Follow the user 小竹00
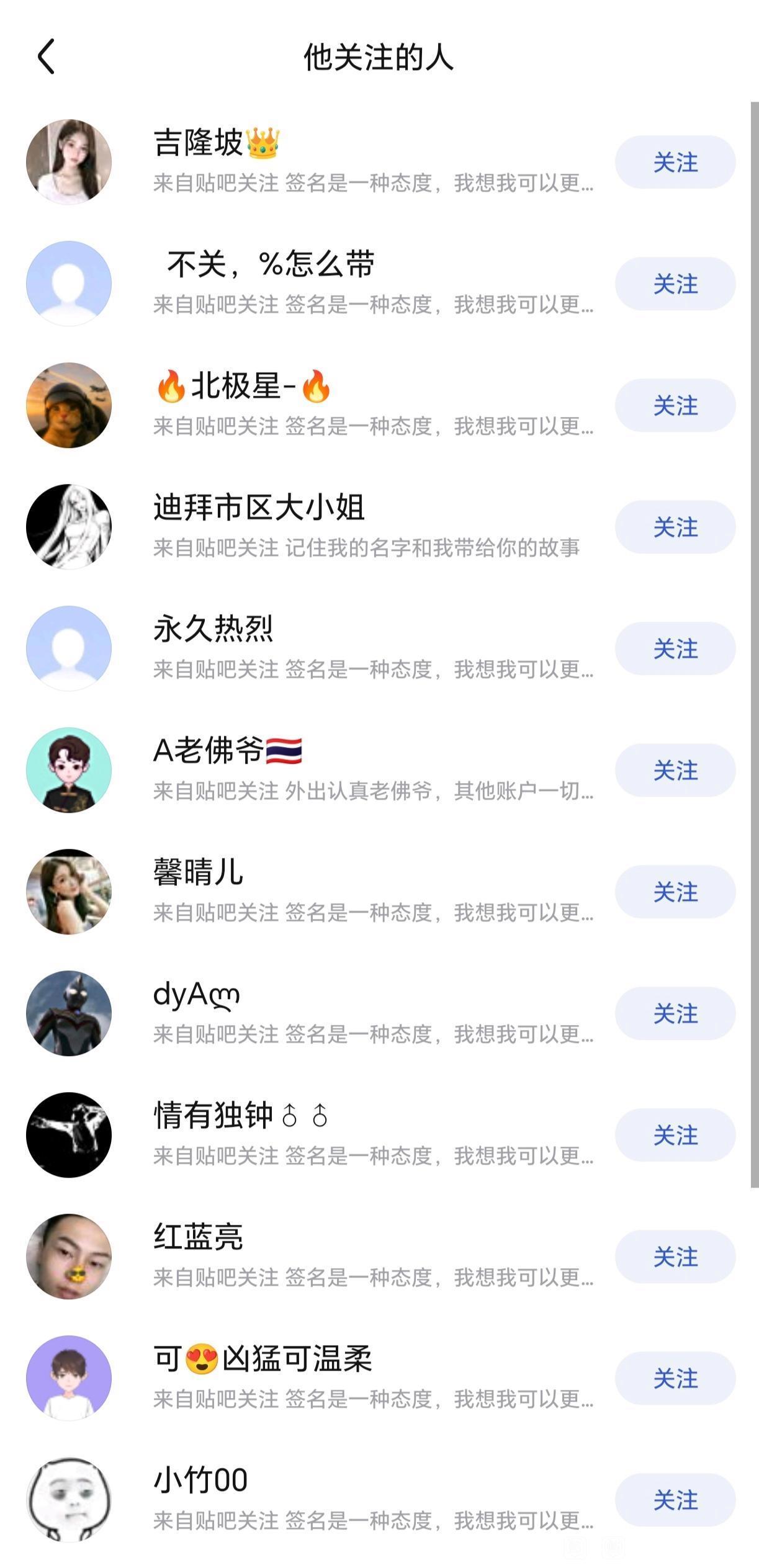Image resolution: width=759 pixels, height=1568 pixels. click(675, 1500)
